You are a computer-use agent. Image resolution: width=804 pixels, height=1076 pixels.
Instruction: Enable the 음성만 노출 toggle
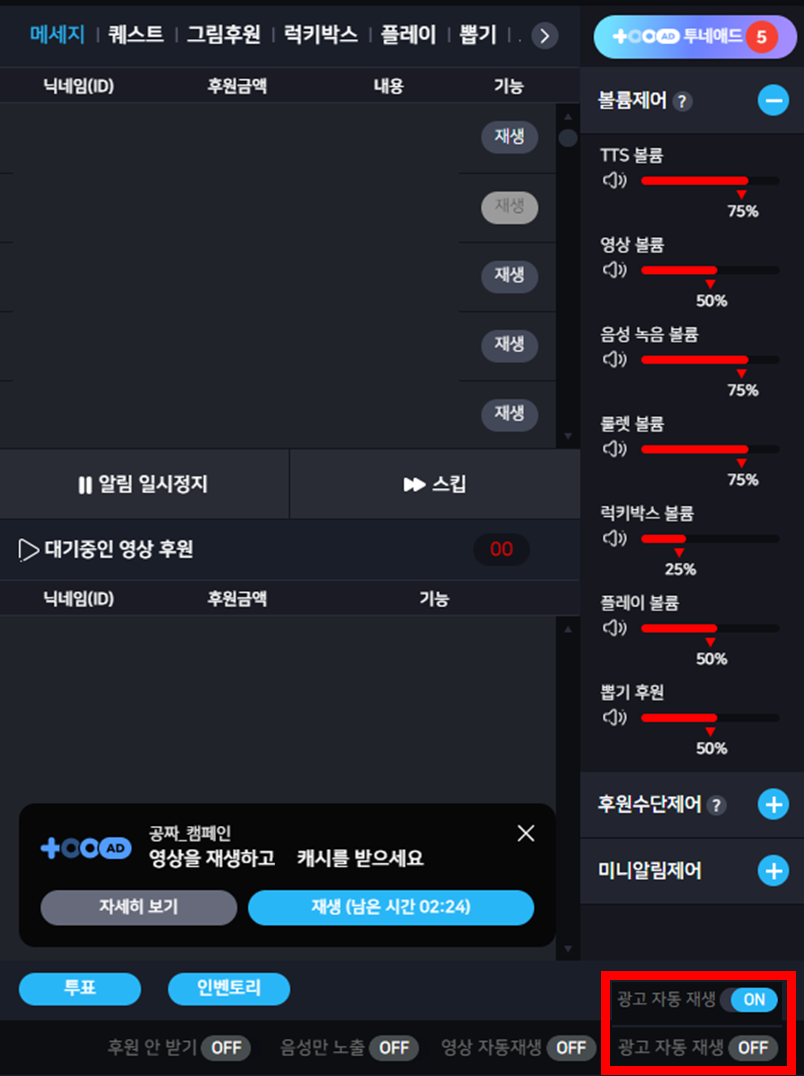[x=394, y=1048]
